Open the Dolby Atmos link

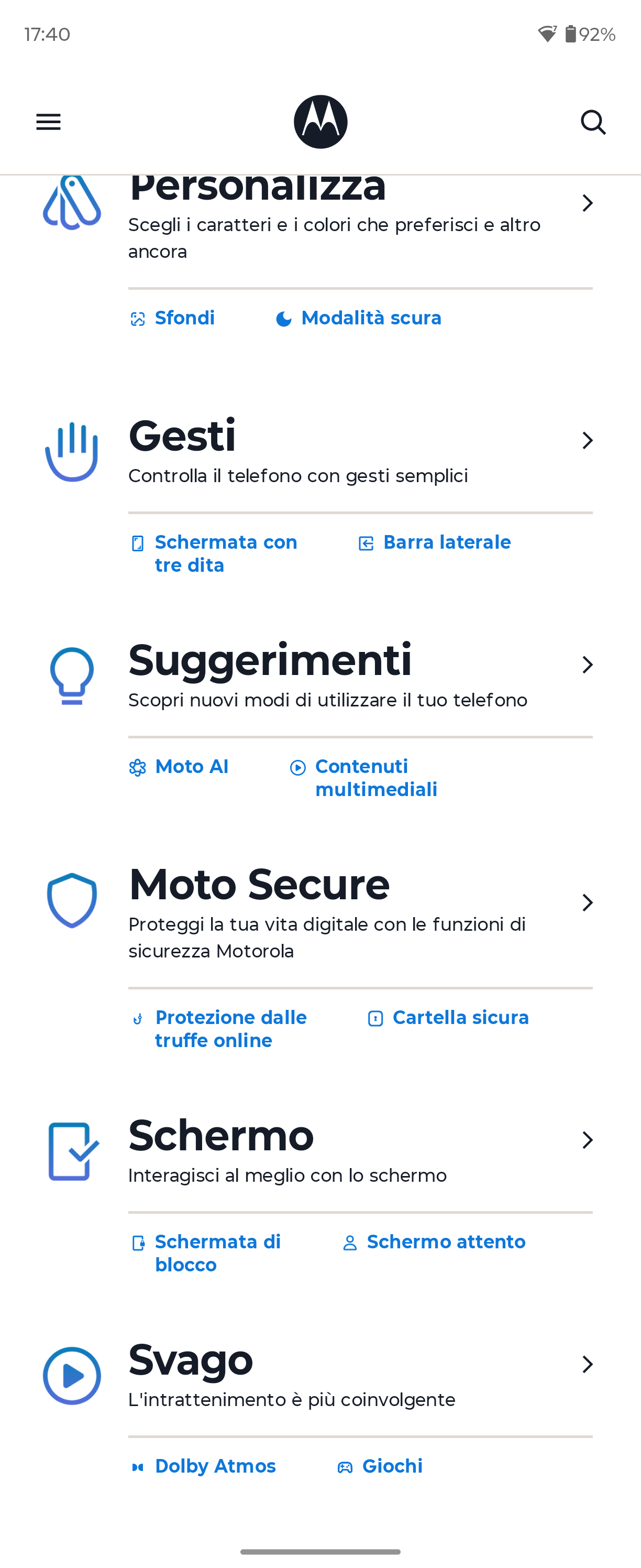point(215,1466)
